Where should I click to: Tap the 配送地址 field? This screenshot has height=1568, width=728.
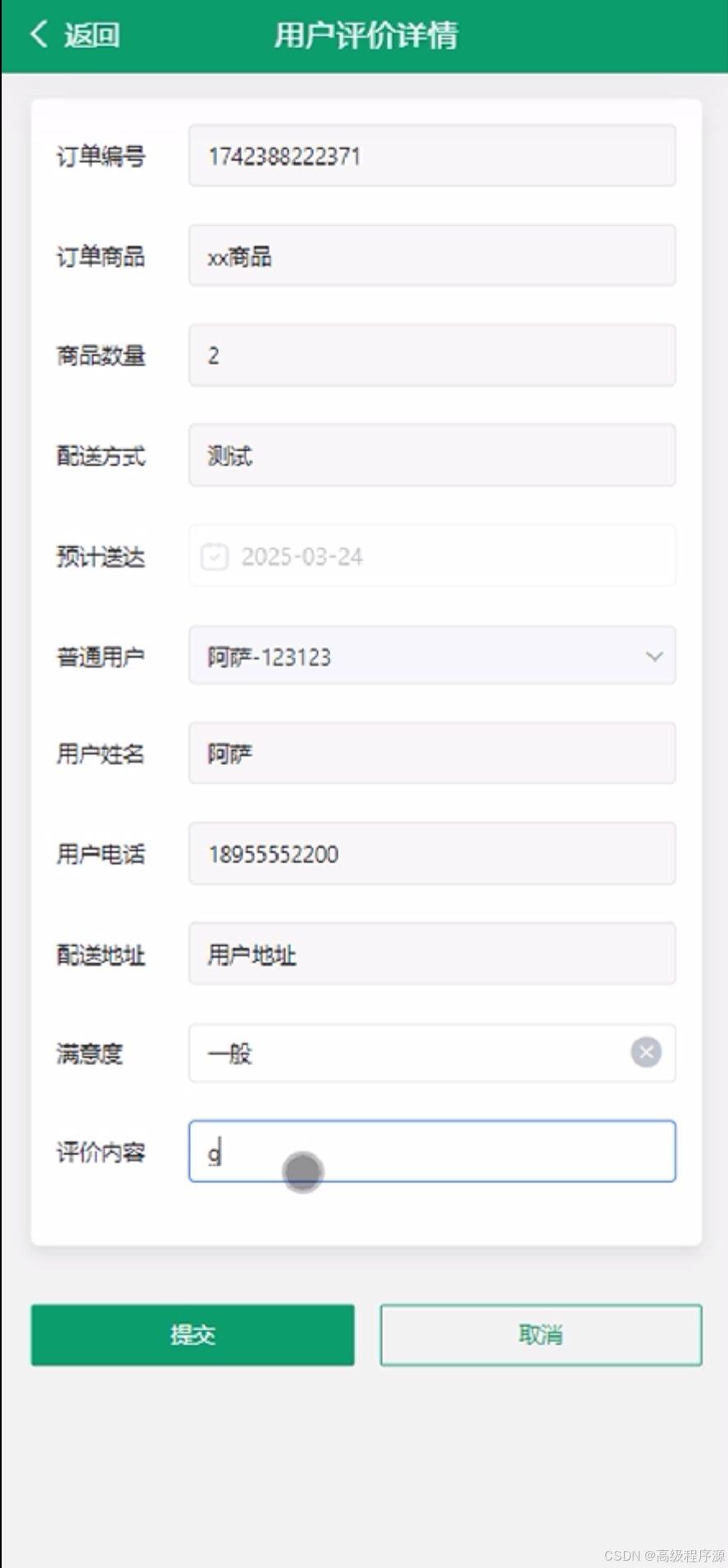click(432, 954)
